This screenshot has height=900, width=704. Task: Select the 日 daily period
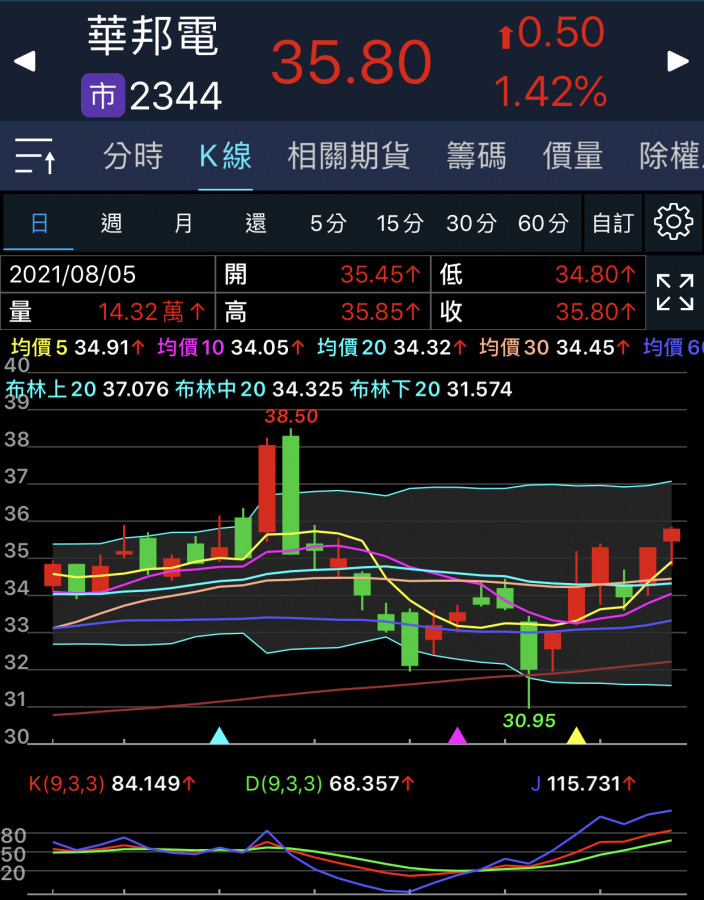click(39, 223)
